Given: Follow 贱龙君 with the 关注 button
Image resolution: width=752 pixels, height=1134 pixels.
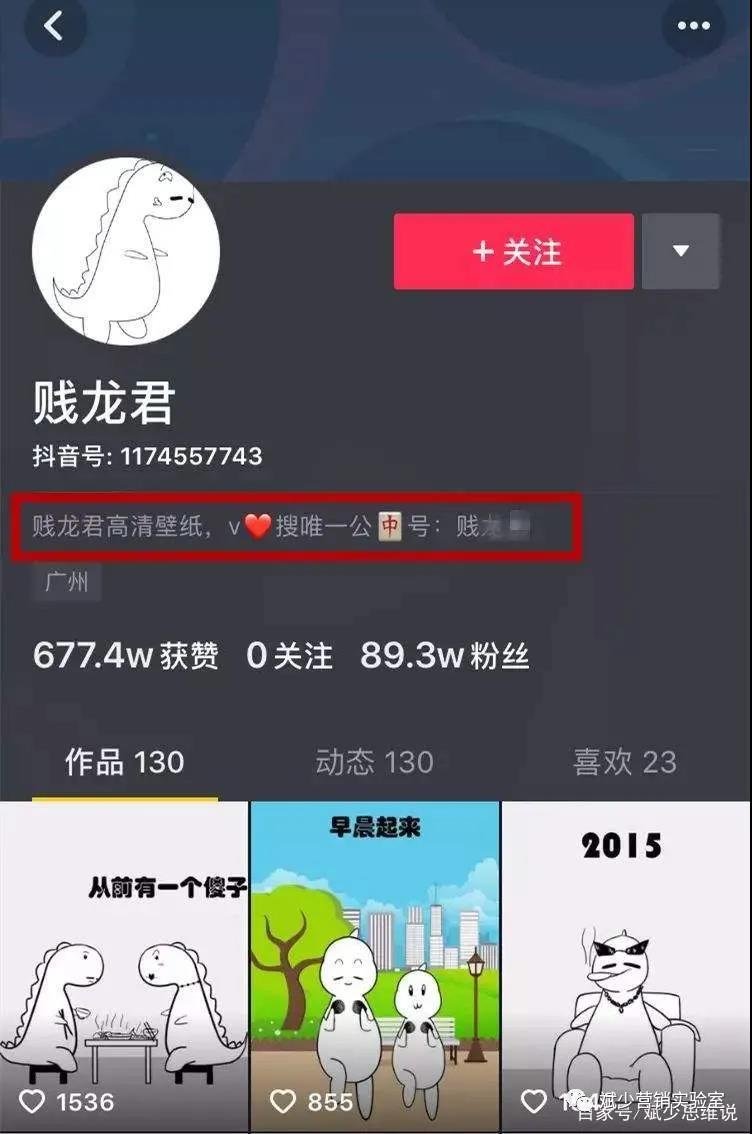Looking at the screenshot, I should 513,252.
